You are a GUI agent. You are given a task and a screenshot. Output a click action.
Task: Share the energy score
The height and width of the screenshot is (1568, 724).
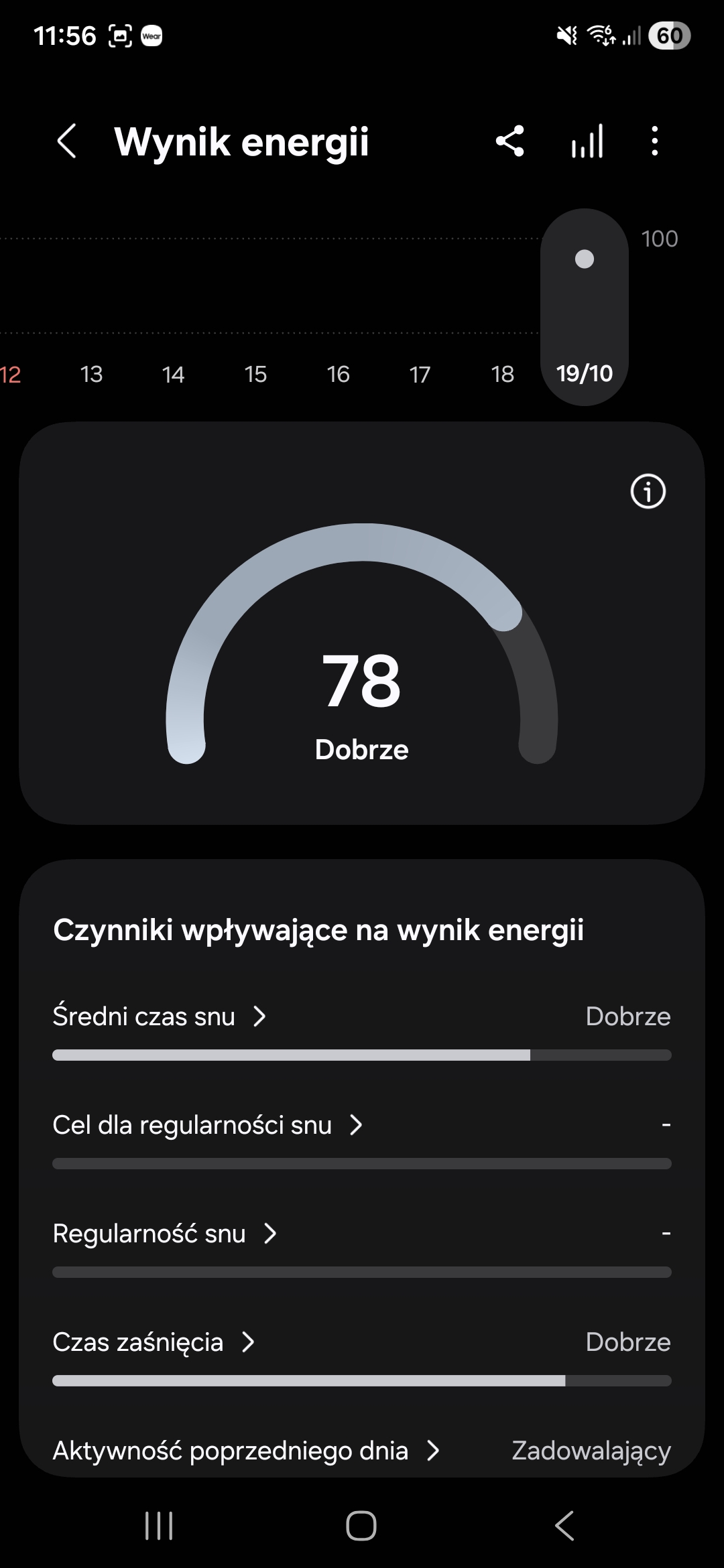[x=509, y=141]
